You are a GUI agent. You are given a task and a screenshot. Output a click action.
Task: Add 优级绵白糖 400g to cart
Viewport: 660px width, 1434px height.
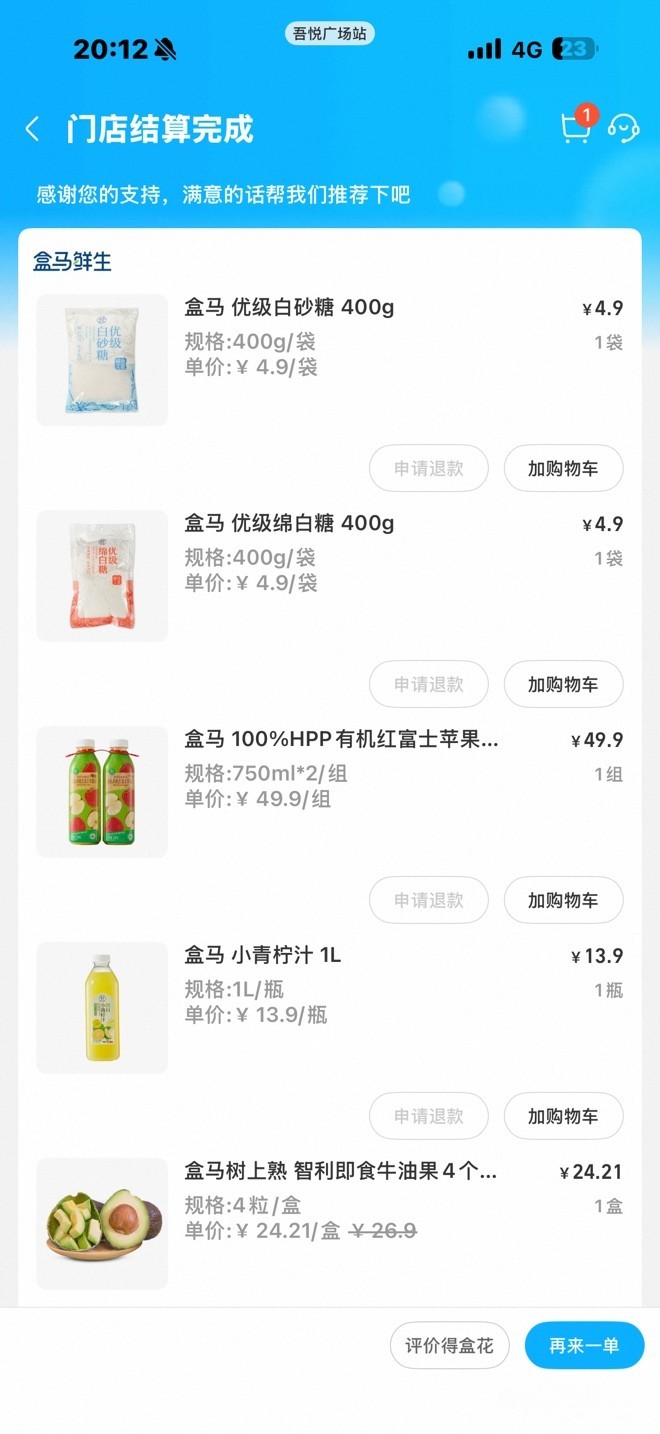point(563,684)
